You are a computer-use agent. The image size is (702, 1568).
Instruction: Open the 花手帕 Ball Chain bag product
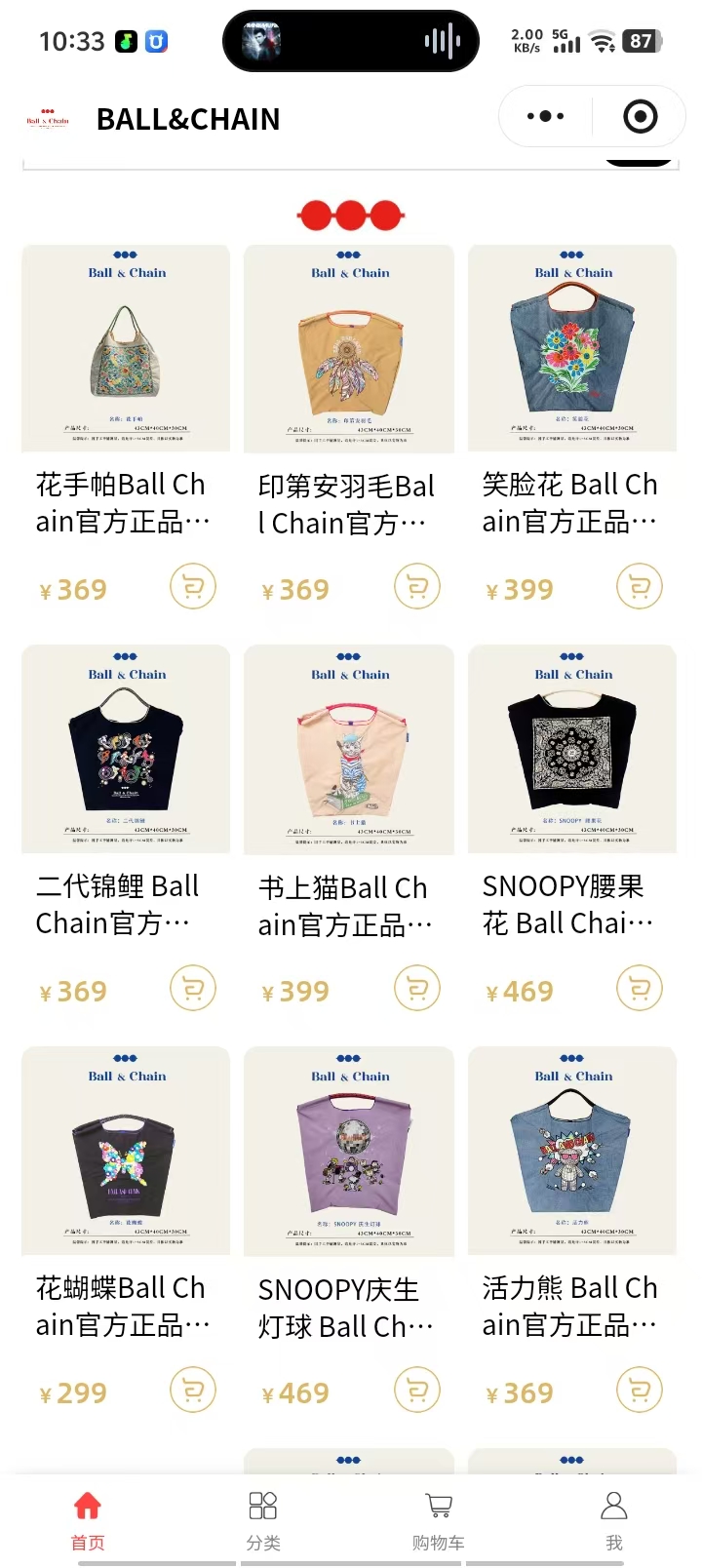pos(126,349)
